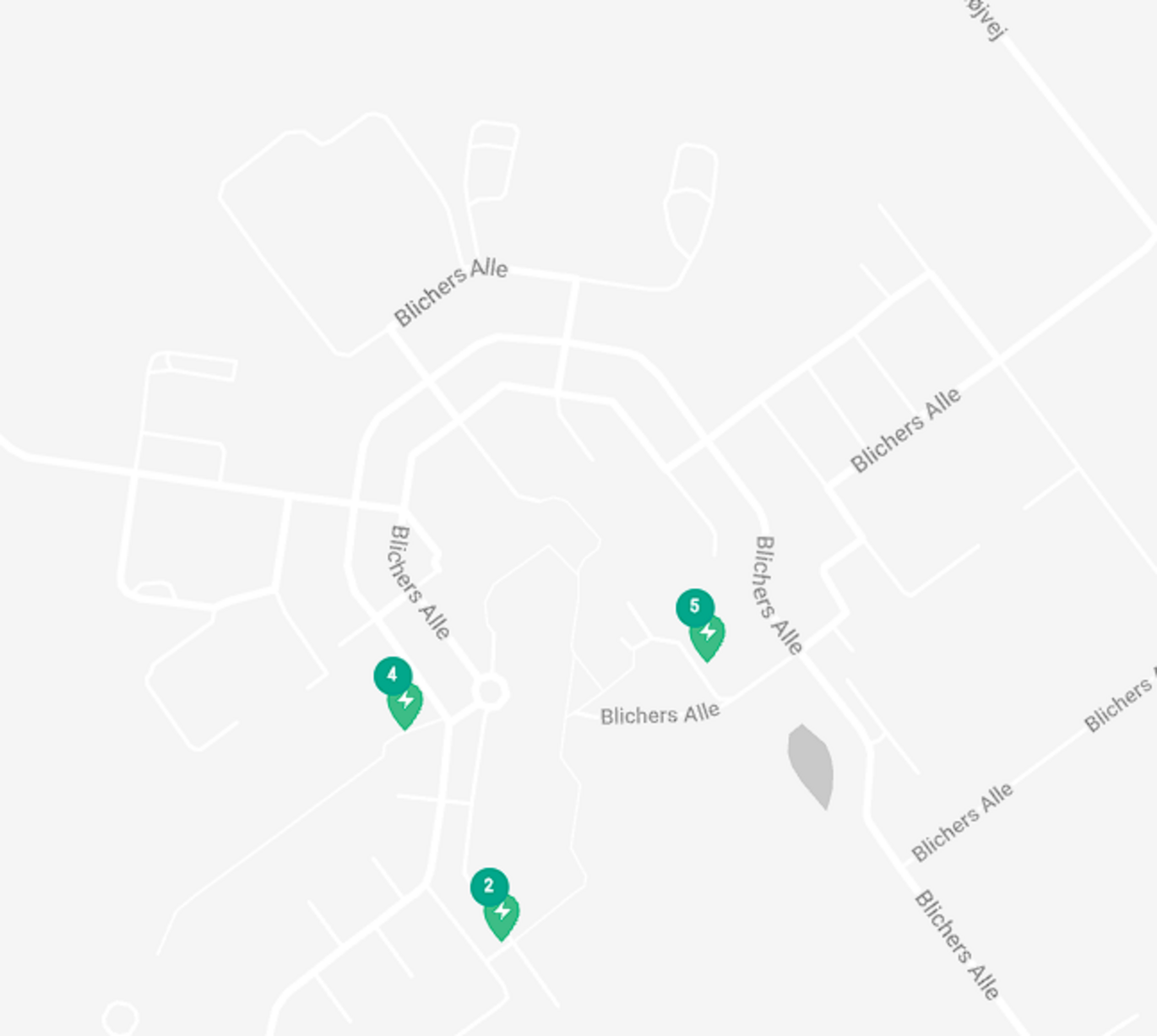
Task: Select the charging station marker numbered 5
Action: [706, 632]
